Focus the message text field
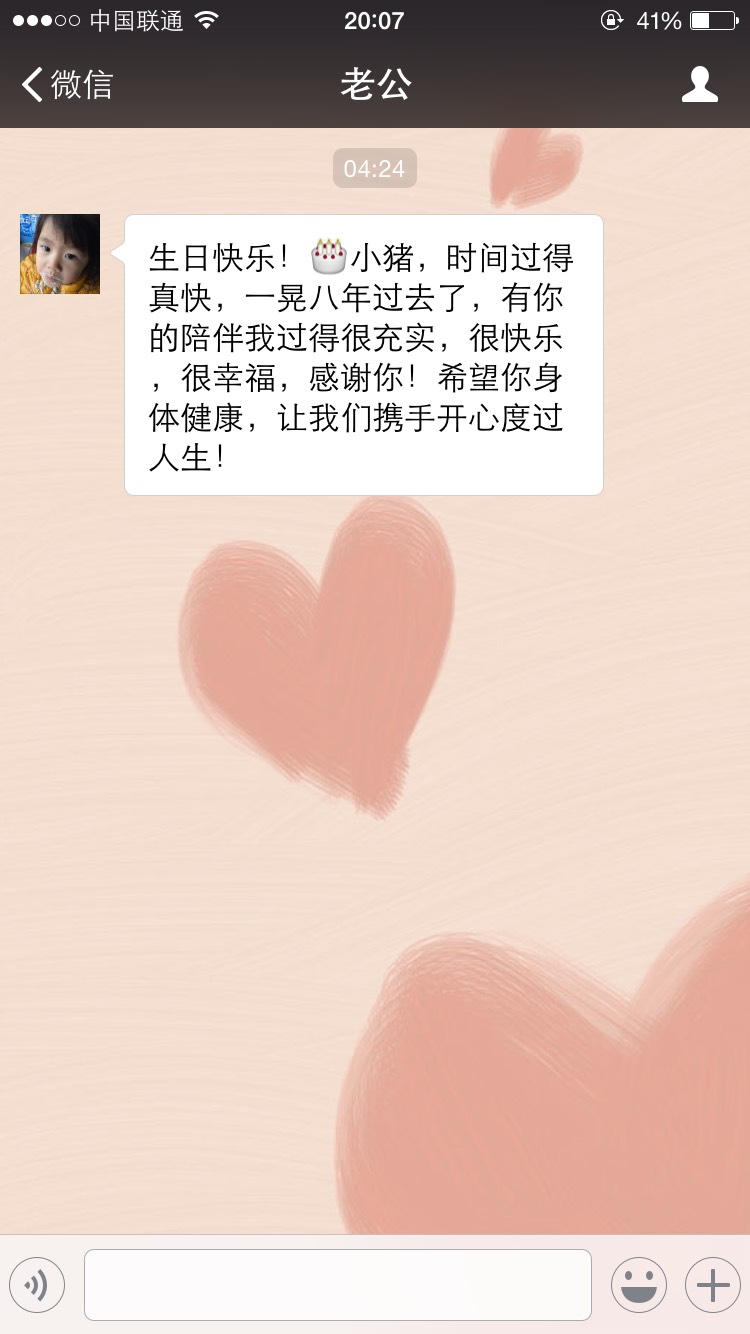Screen dimensions: 750x1334 (x=338, y=1285)
